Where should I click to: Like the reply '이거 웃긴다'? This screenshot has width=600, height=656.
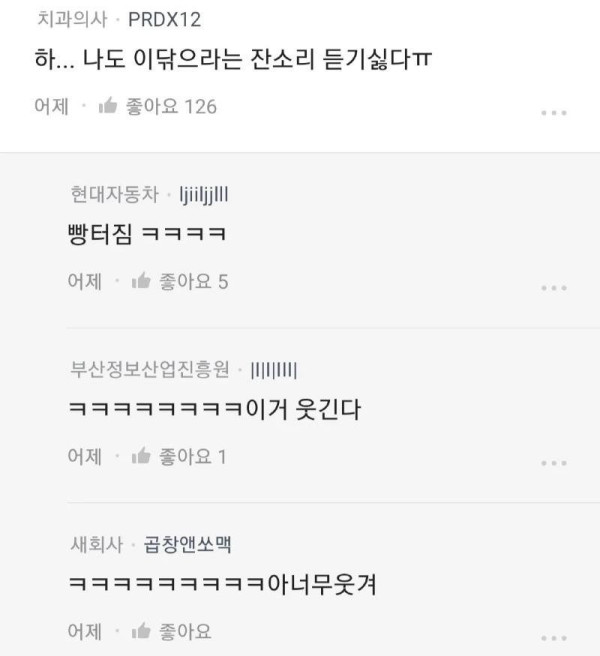(140, 457)
